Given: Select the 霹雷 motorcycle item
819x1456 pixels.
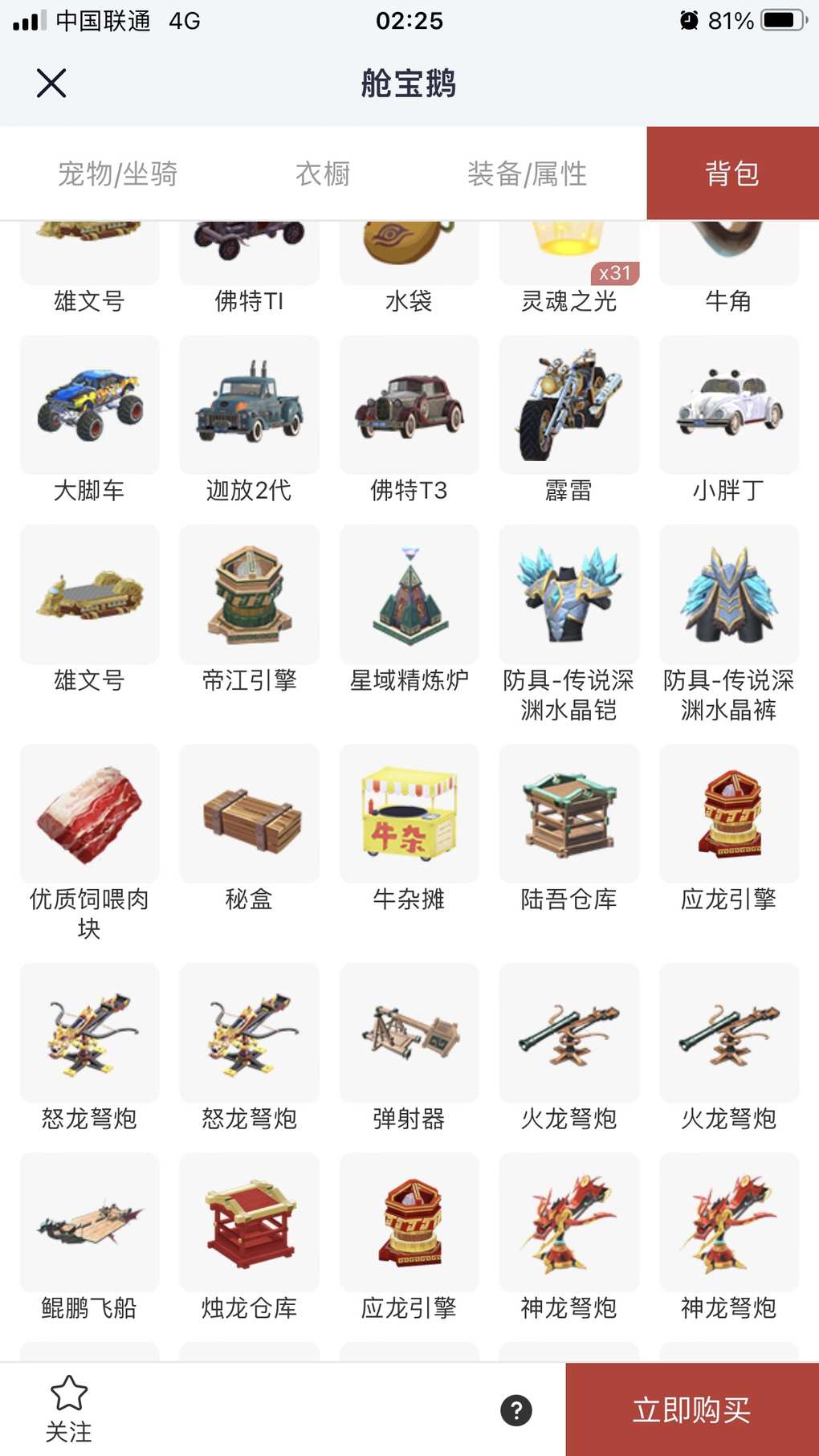Looking at the screenshot, I should (568, 406).
